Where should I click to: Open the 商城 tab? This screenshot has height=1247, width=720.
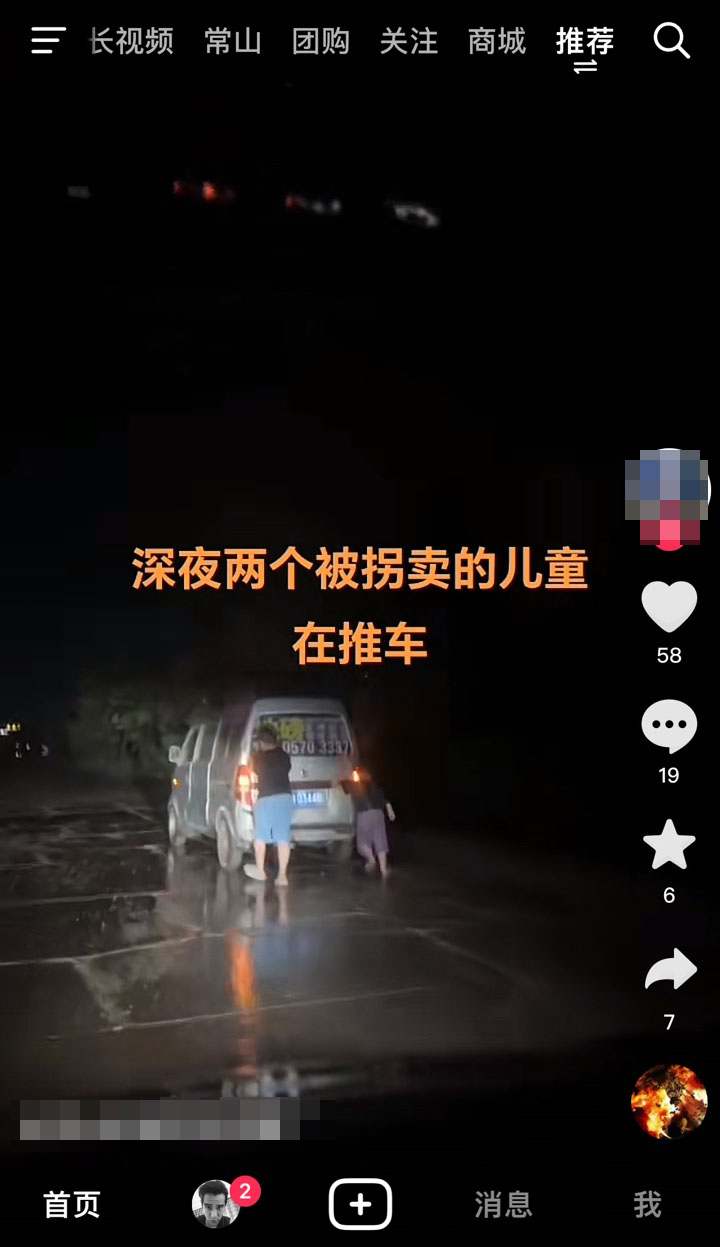[x=497, y=41]
